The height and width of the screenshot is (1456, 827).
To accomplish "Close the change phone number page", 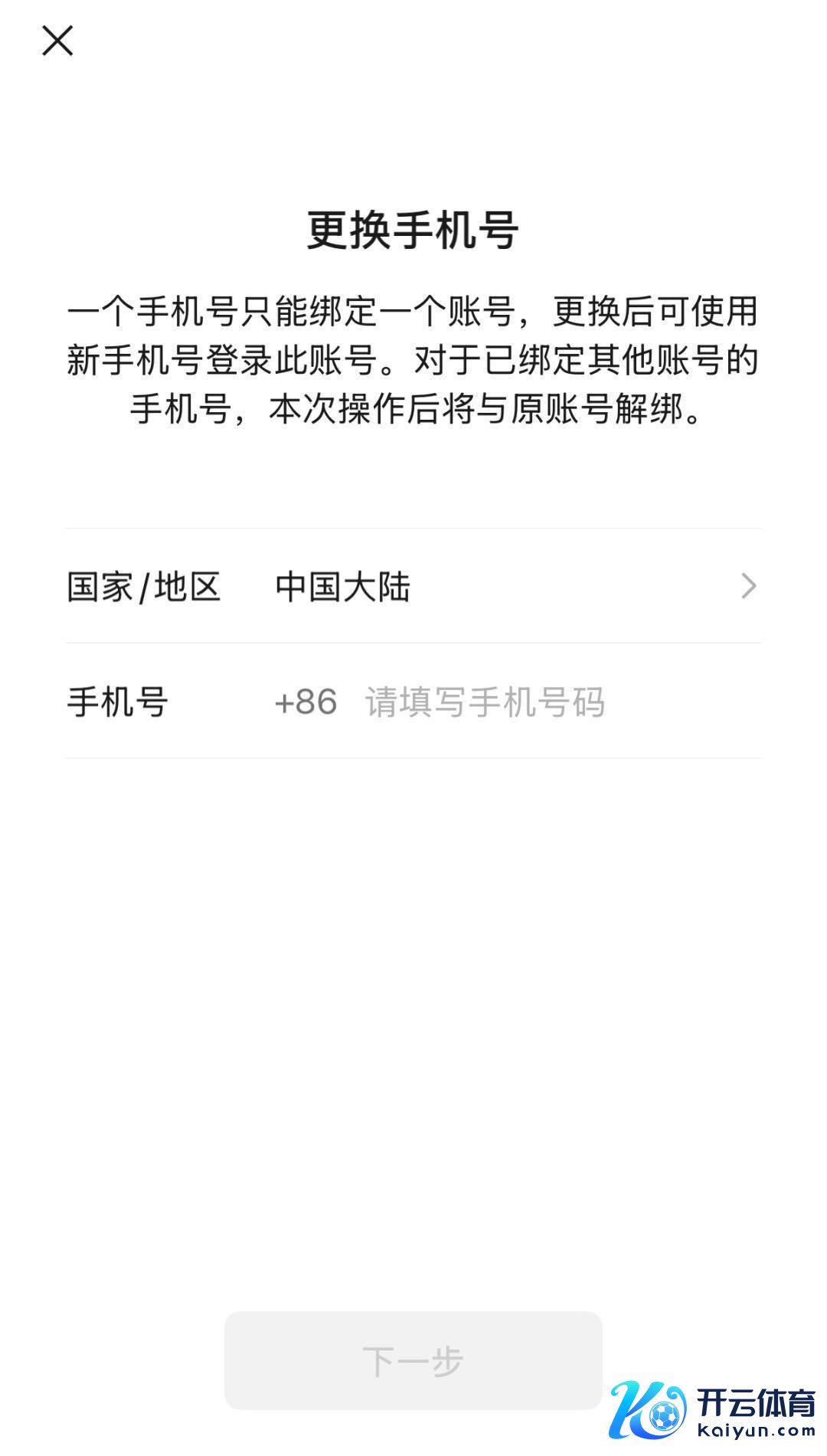I will click(x=57, y=41).
